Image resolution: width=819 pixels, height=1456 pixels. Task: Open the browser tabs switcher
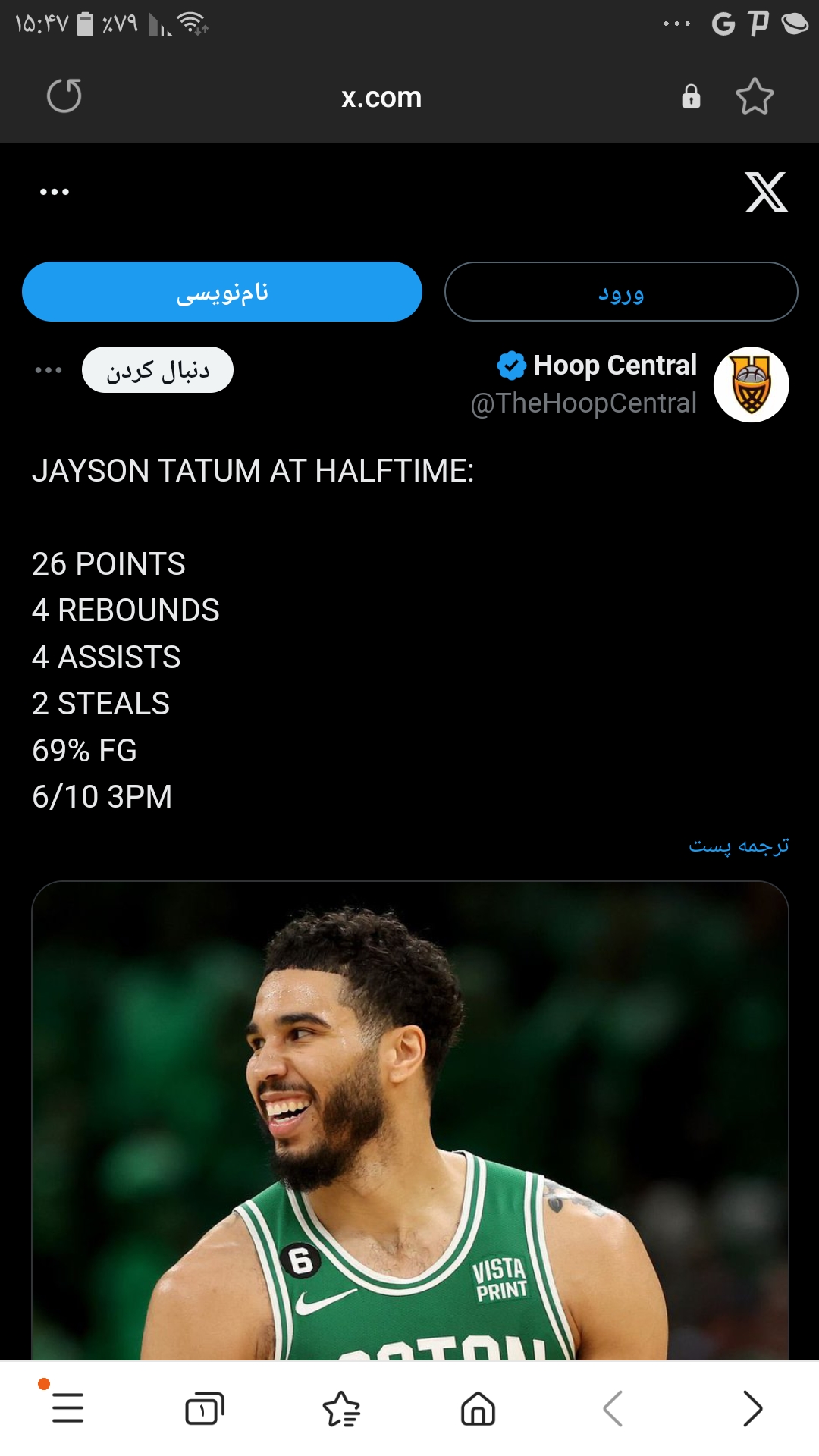205,1408
